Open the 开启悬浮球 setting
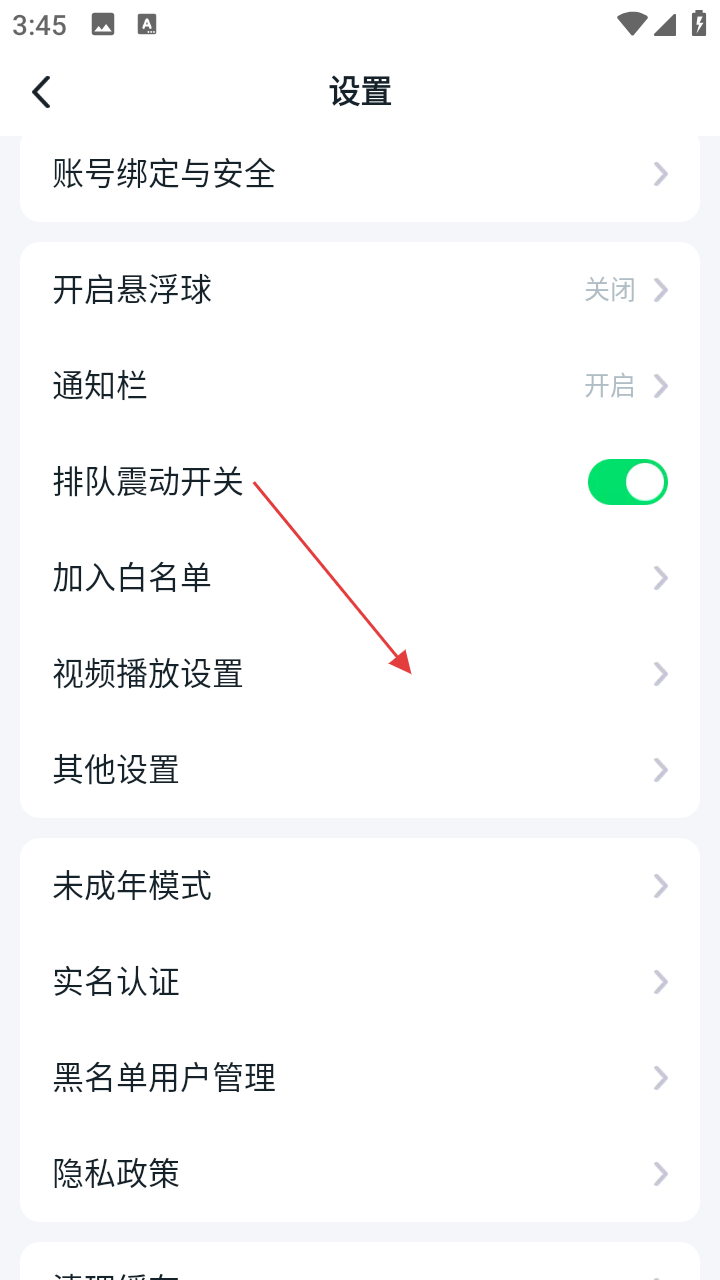The width and height of the screenshot is (720, 1280). coord(360,290)
